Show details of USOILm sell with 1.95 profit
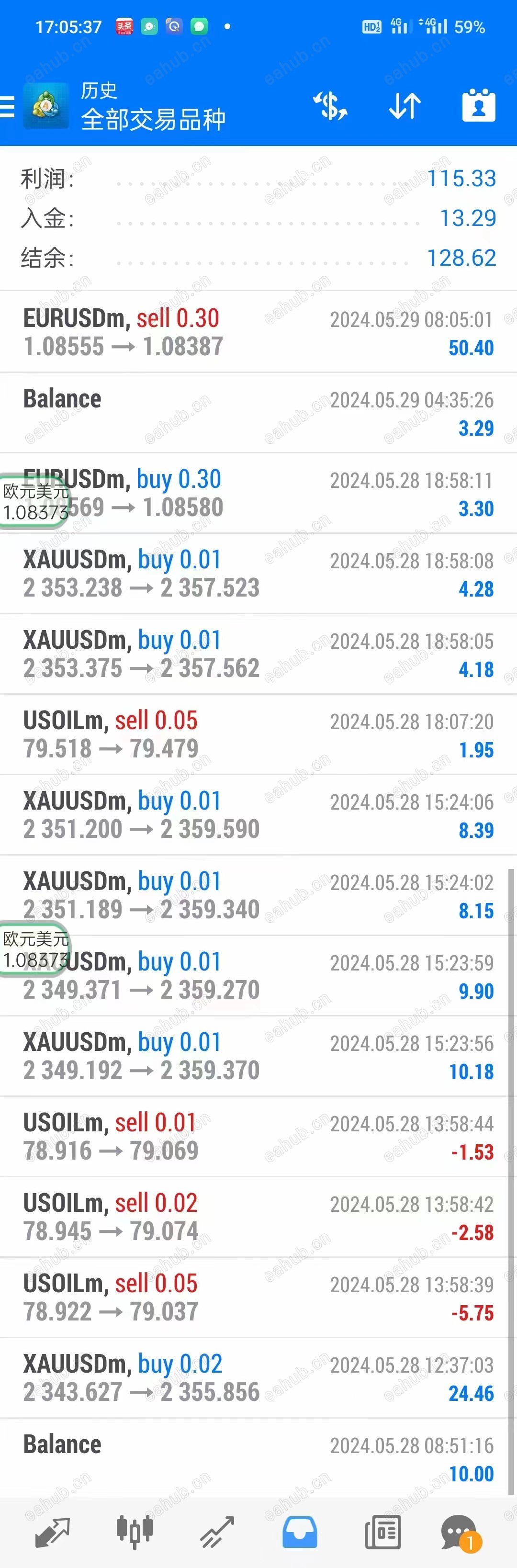Image resolution: width=517 pixels, height=1568 pixels. tap(258, 734)
